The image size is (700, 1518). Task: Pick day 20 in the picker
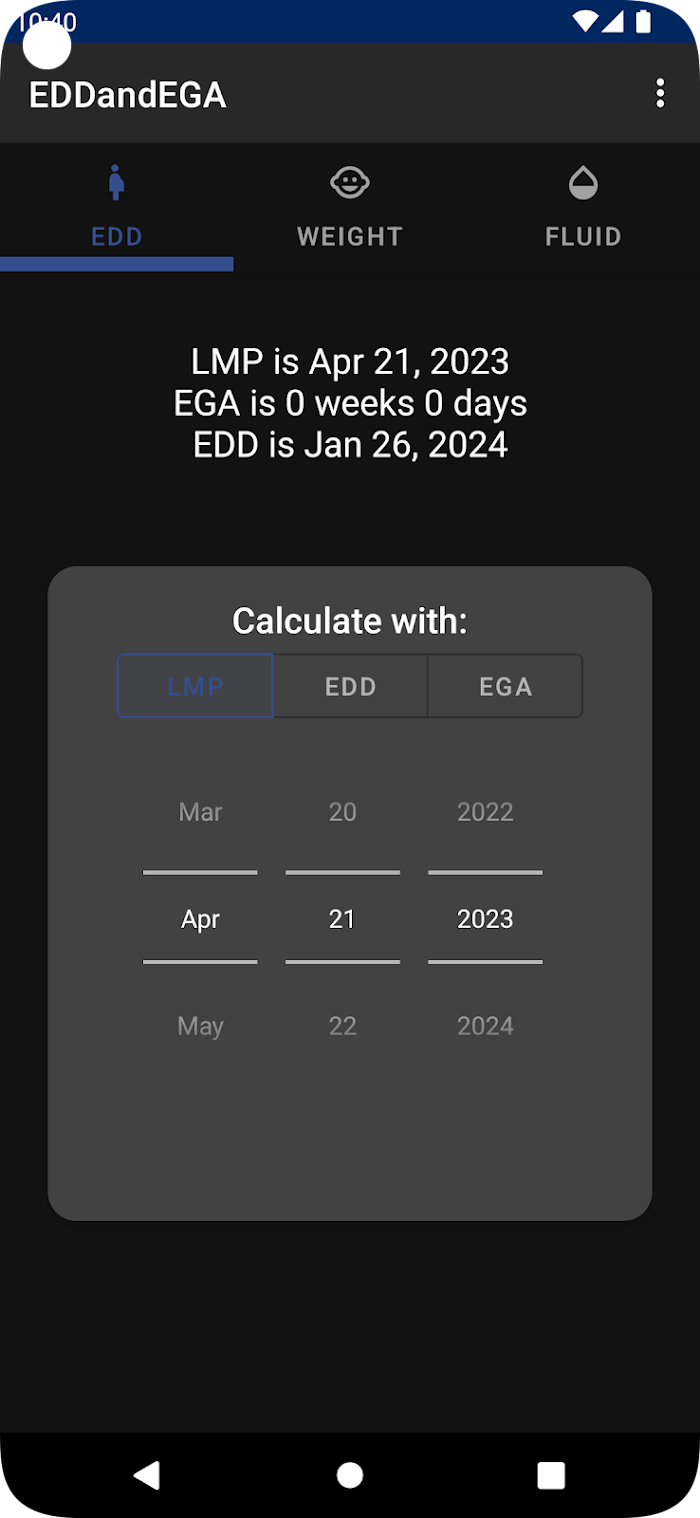pos(343,812)
